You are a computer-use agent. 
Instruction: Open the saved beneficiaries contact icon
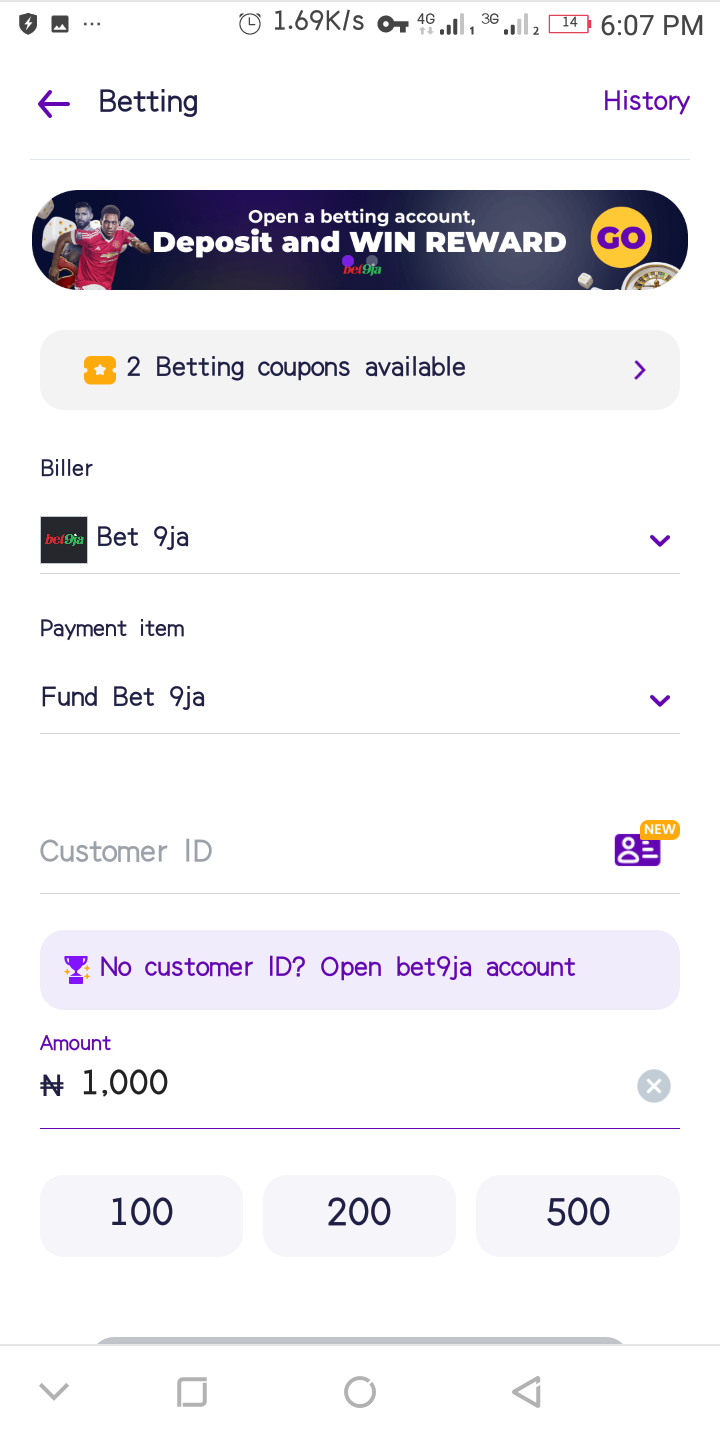[640, 848]
